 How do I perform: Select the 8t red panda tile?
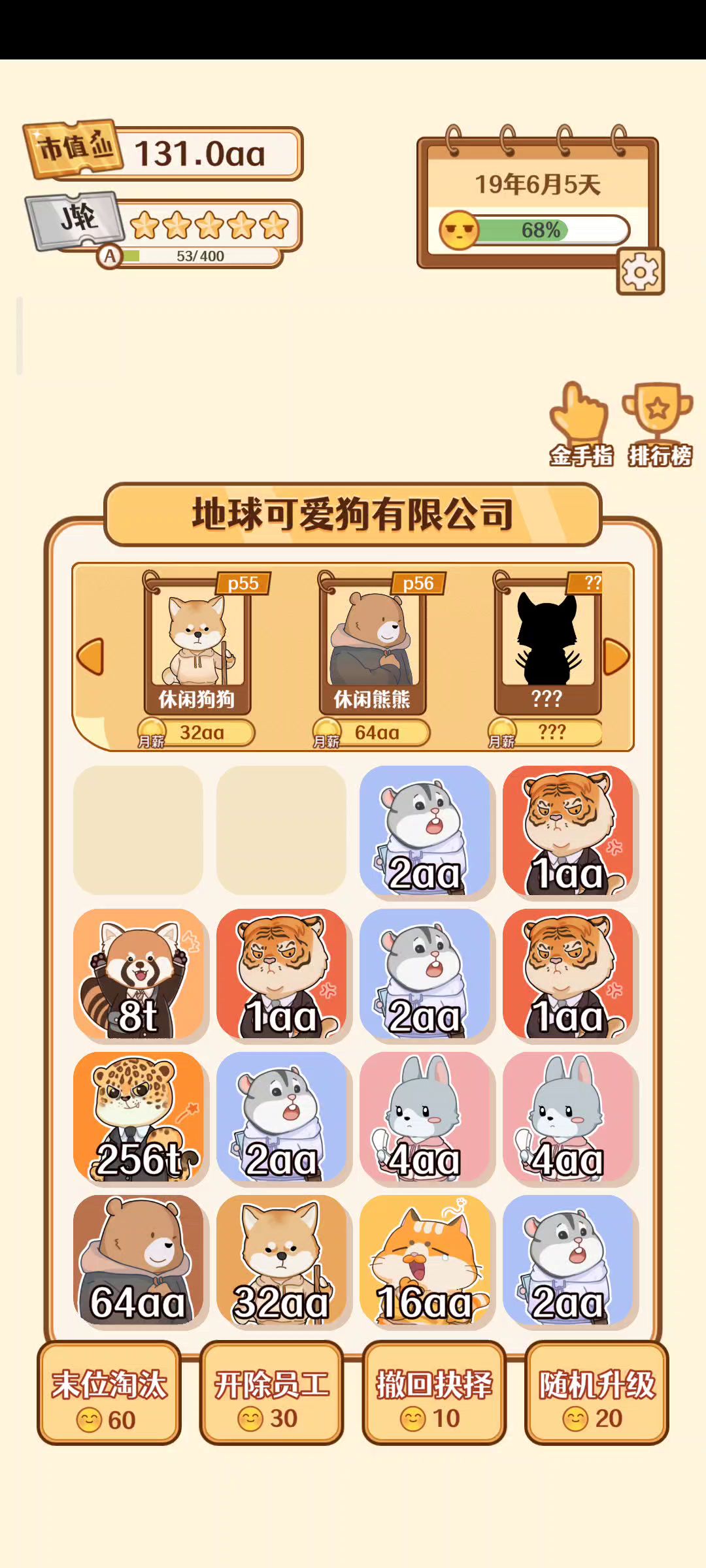click(138, 973)
